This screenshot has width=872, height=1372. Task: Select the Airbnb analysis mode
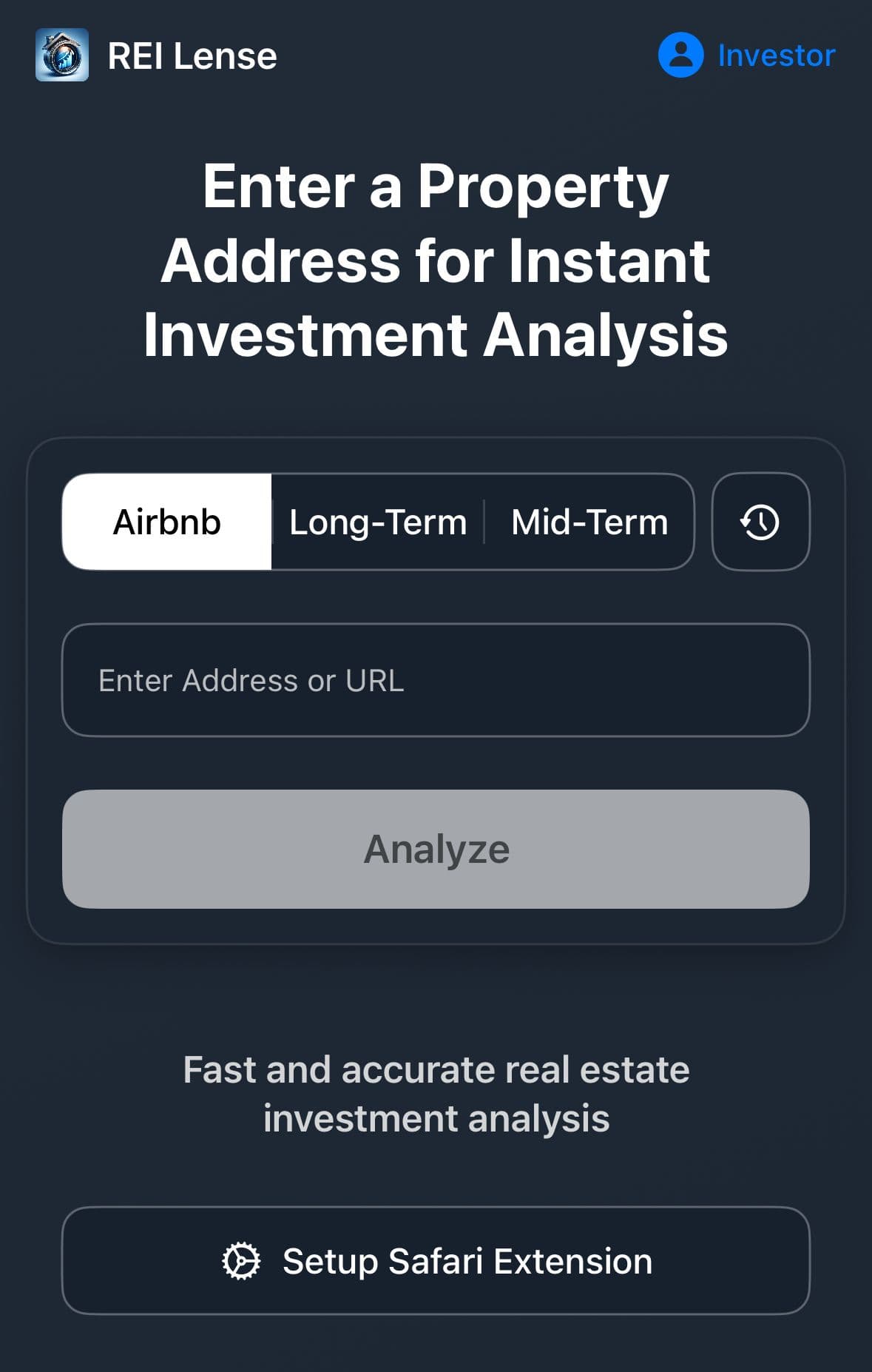(x=167, y=522)
